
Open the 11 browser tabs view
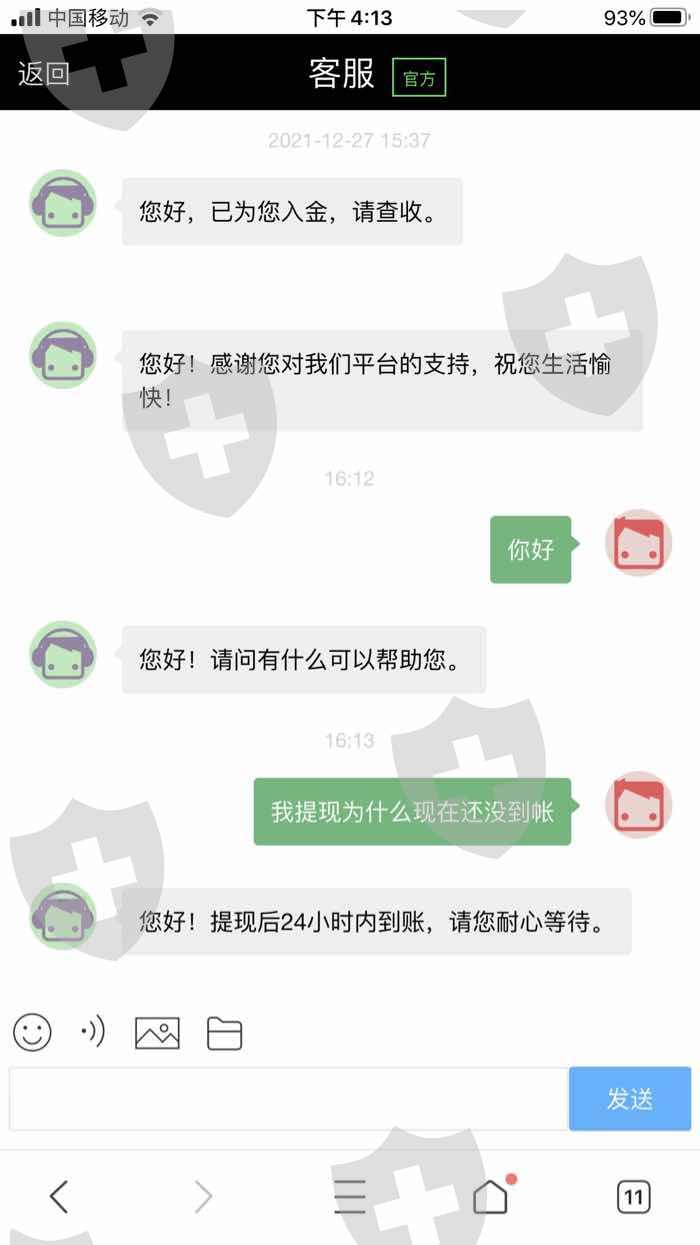[633, 1196]
